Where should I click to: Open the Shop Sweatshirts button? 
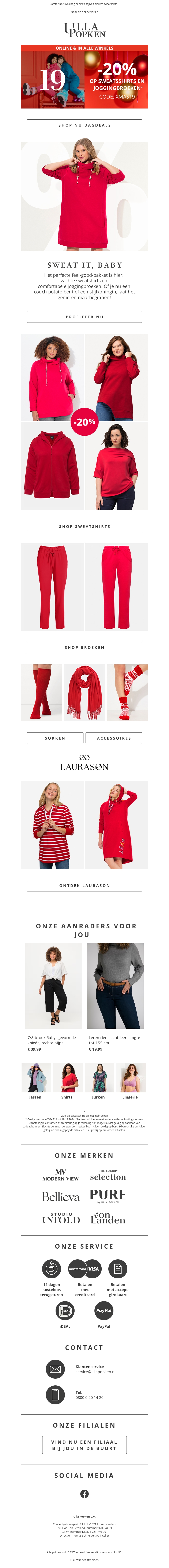(84, 526)
